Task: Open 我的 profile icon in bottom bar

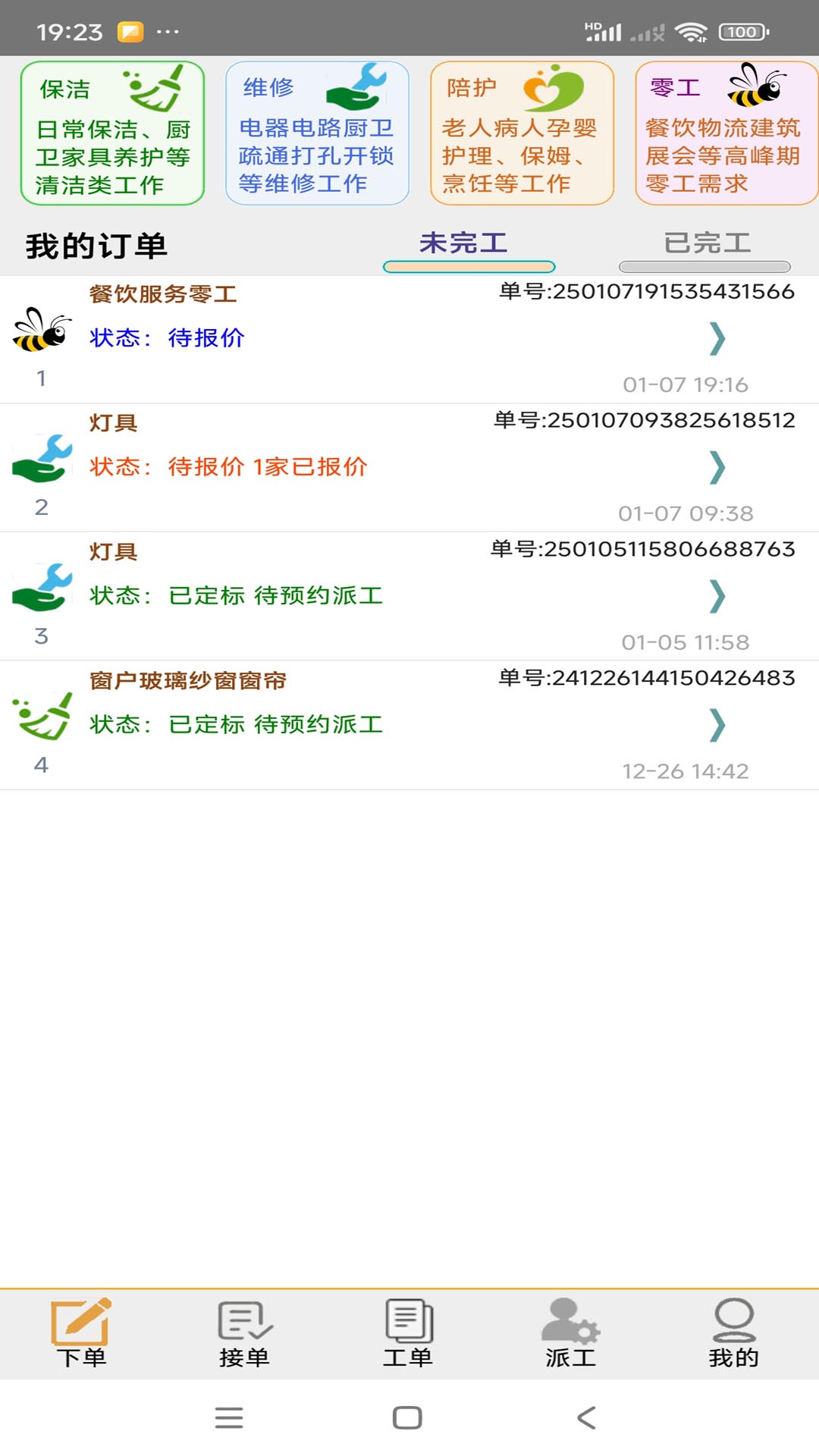Action: (734, 1319)
